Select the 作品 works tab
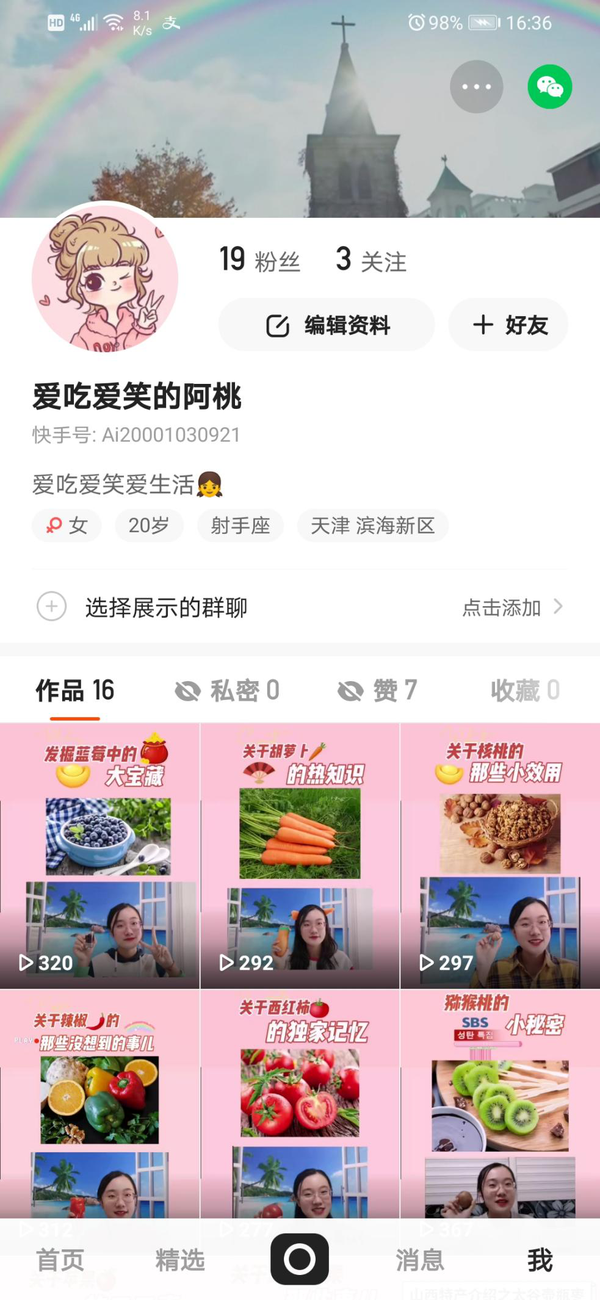The height and width of the screenshot is (1300, 600). (x=75, y=690)
